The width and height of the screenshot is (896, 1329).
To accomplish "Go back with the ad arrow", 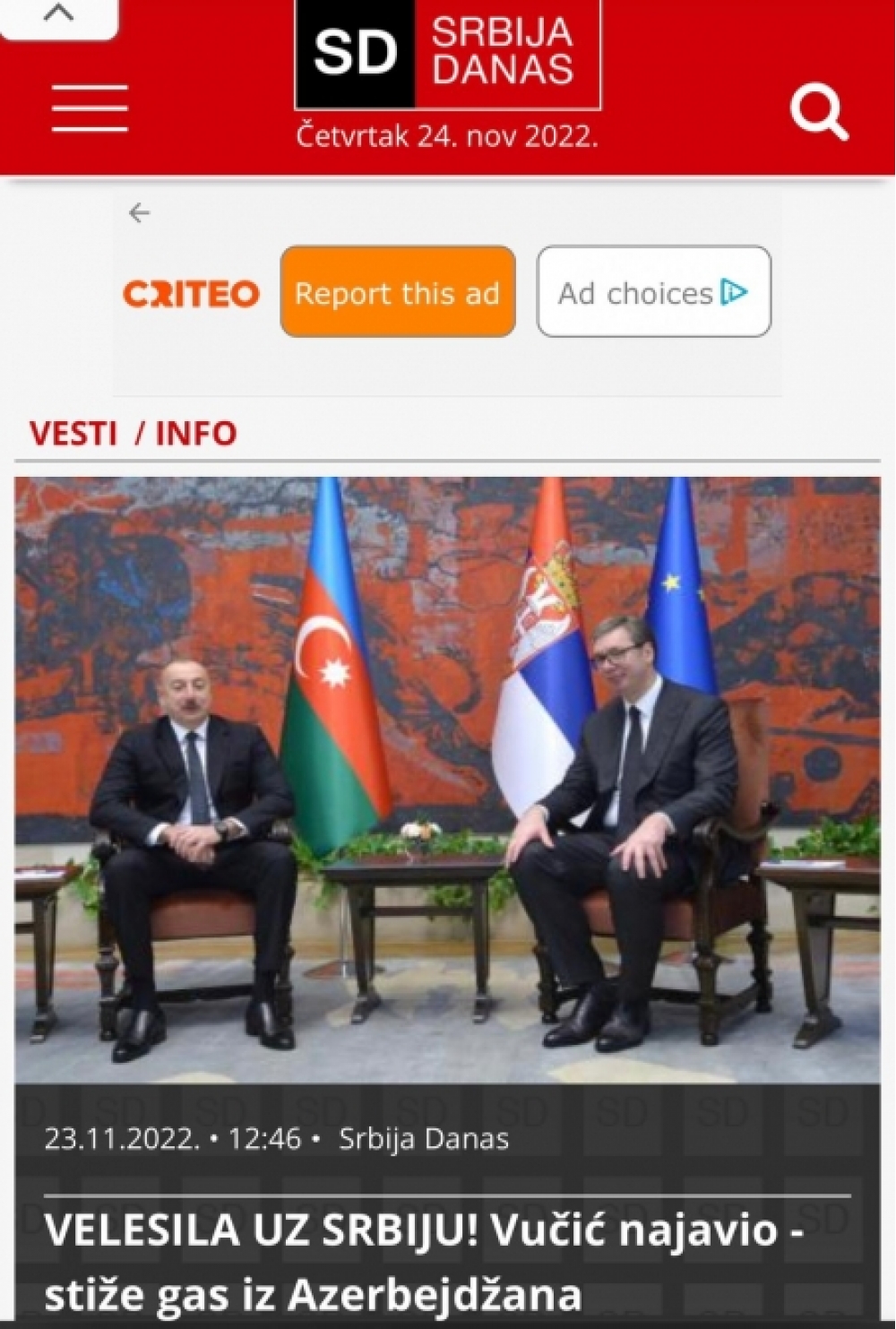I will point(139,213).
